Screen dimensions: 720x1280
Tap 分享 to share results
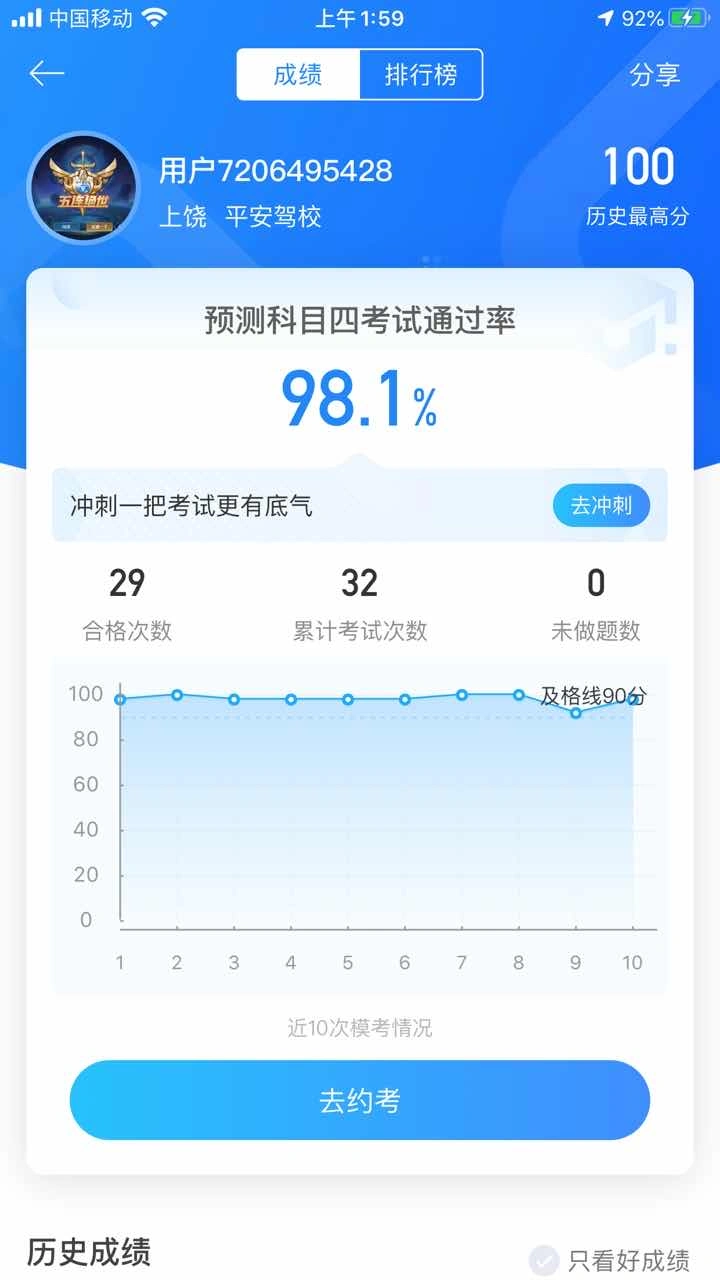tap(655, 75)
